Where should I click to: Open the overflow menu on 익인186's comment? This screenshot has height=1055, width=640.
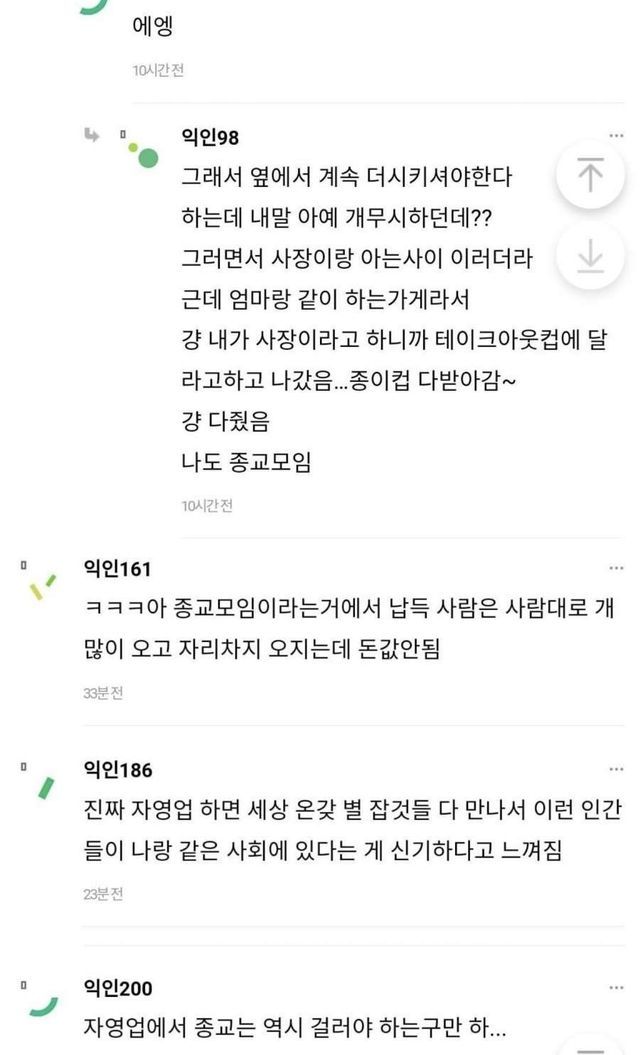click(x=616, y=769)
